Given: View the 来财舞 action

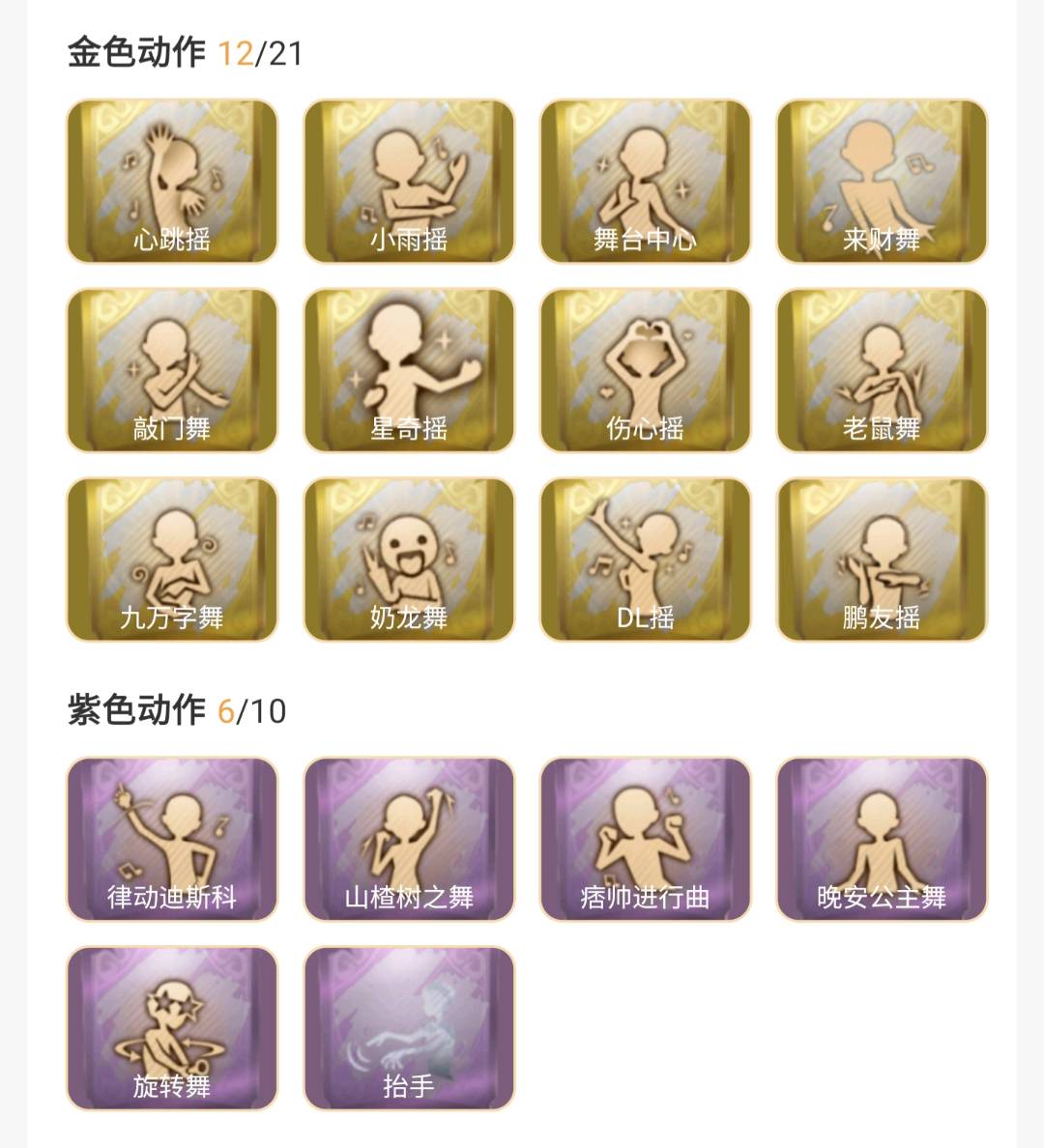Looking at the screenshot, I should pos(882,181).
